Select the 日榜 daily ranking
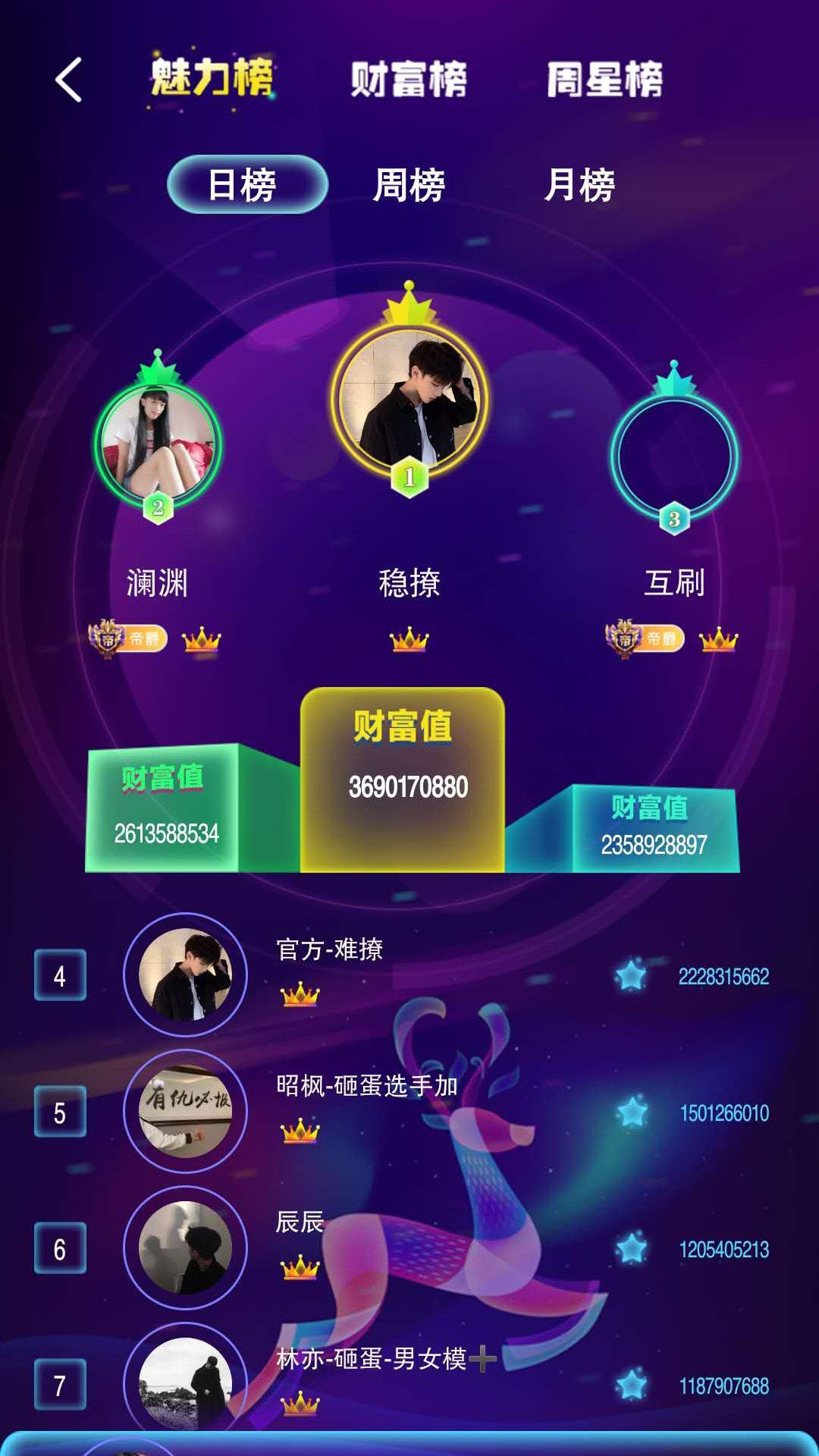819x1456 pixels. pos(246,185)
